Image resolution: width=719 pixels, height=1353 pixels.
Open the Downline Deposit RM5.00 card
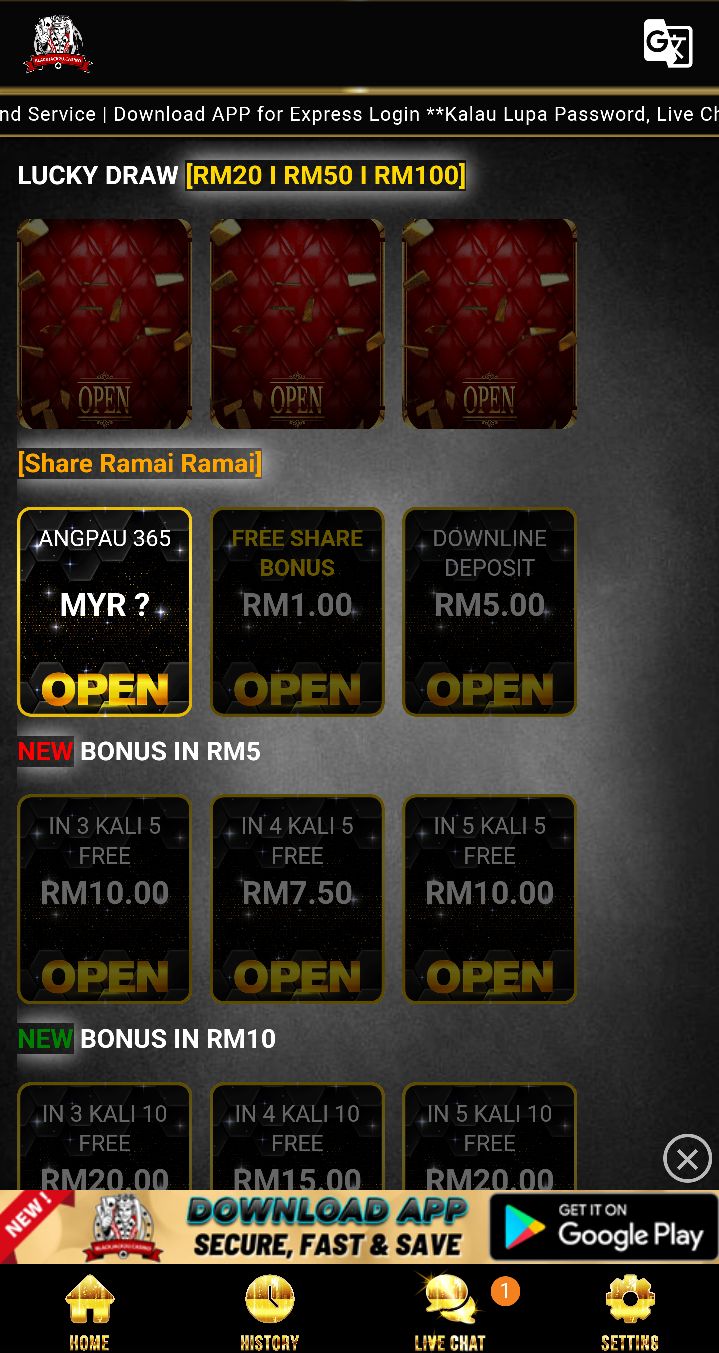pyautogui.click(x=489, y=612)
